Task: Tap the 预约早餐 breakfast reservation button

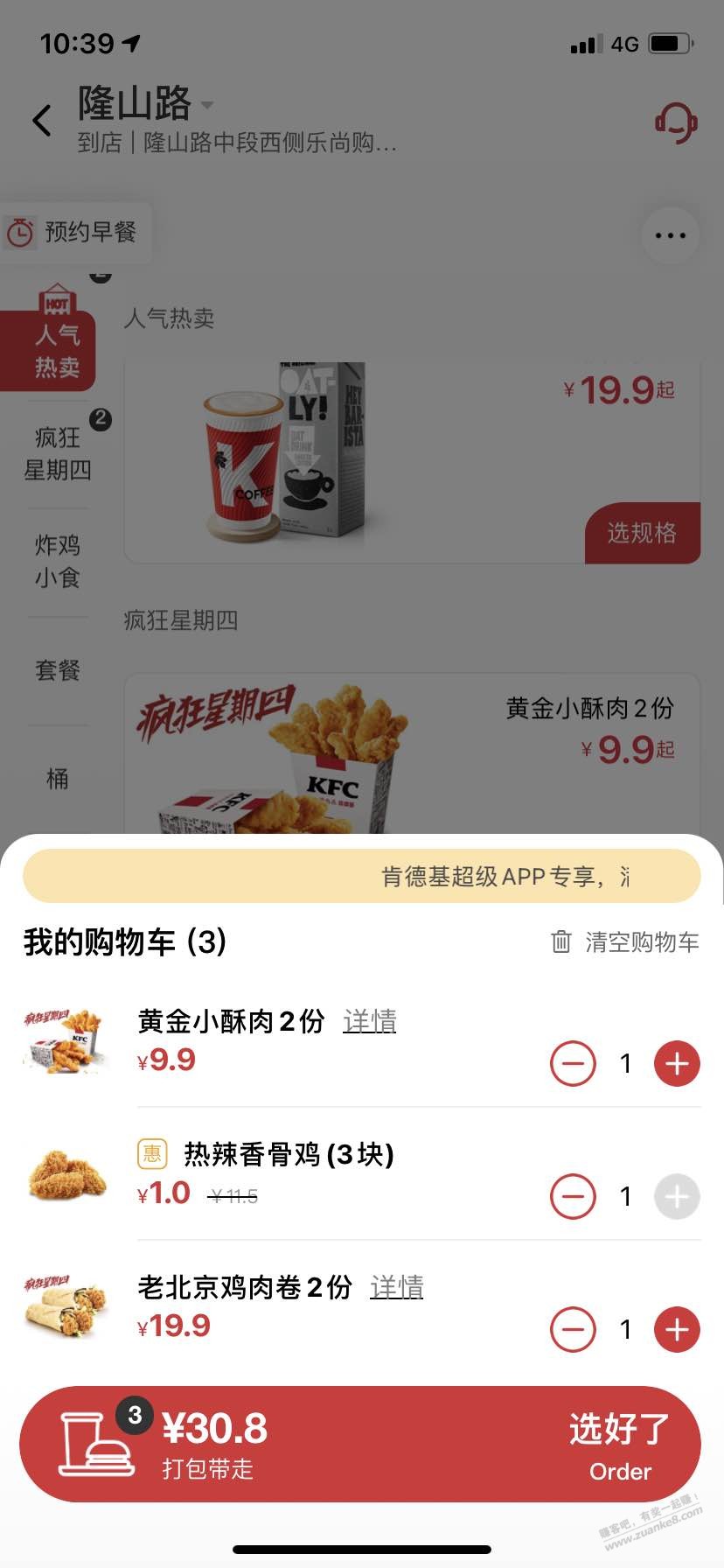Action: [x=75, y=233]
